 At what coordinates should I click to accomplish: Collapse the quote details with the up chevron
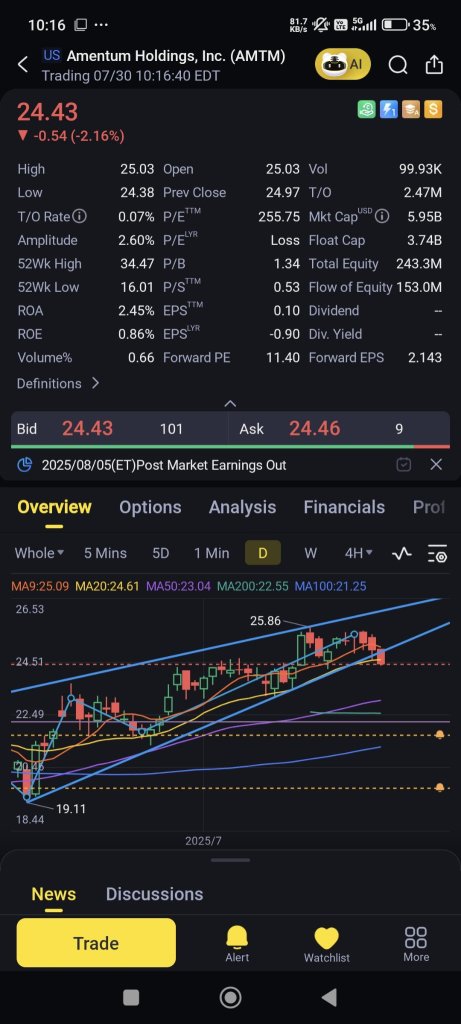[x=230, y=404]
